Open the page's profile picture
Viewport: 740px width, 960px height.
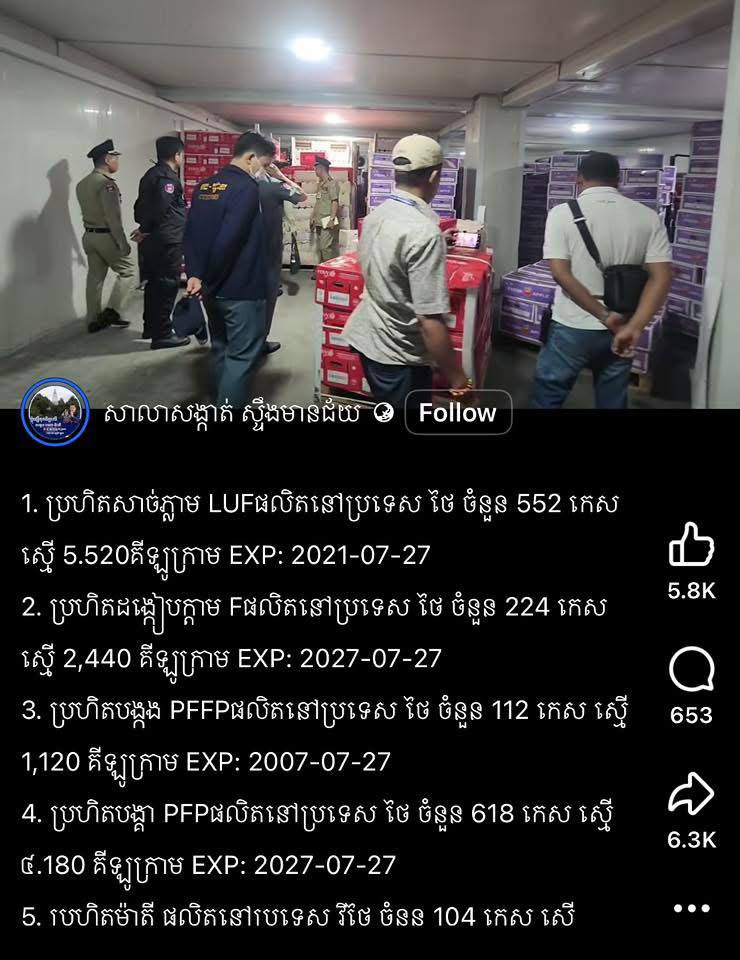tap(55, 412)
